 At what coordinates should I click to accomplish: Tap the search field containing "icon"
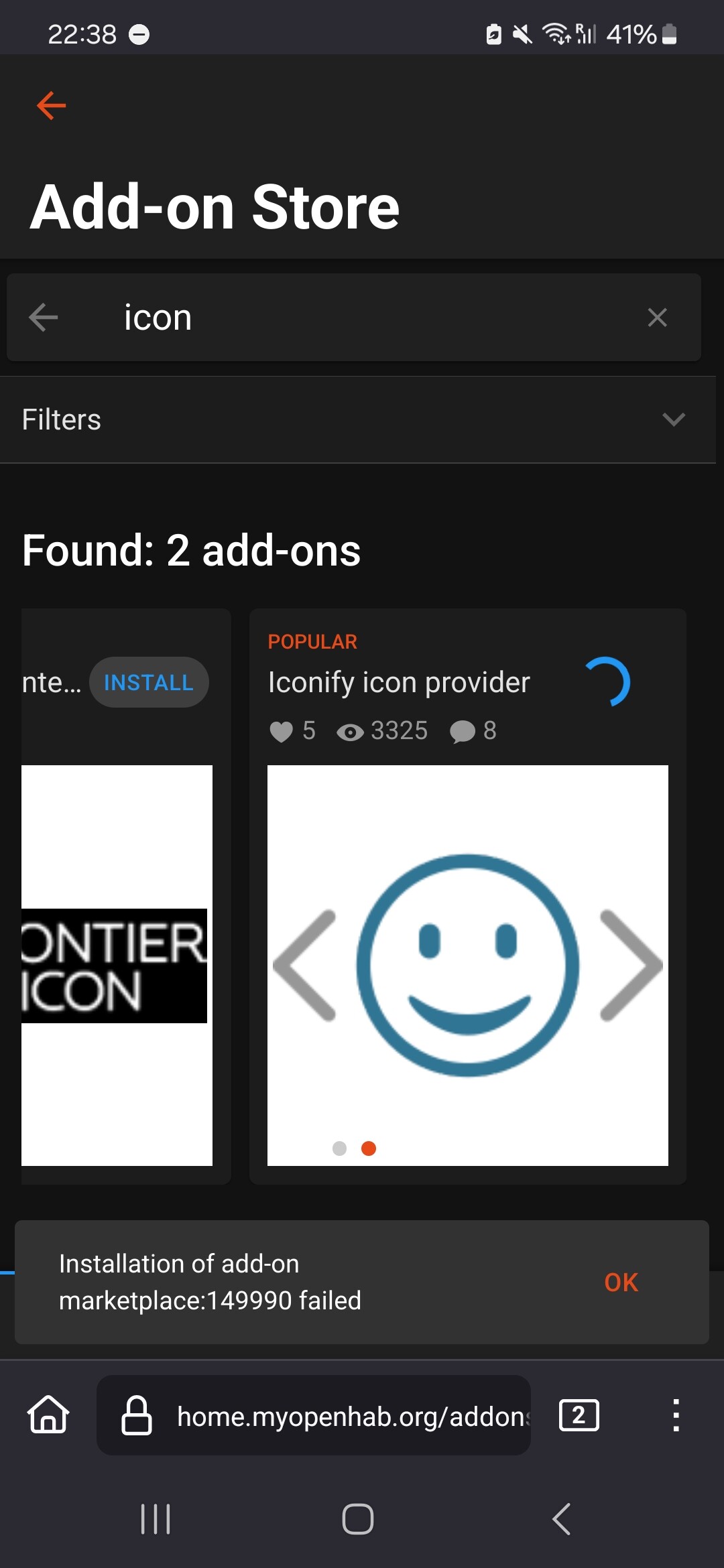click(354, 317)
